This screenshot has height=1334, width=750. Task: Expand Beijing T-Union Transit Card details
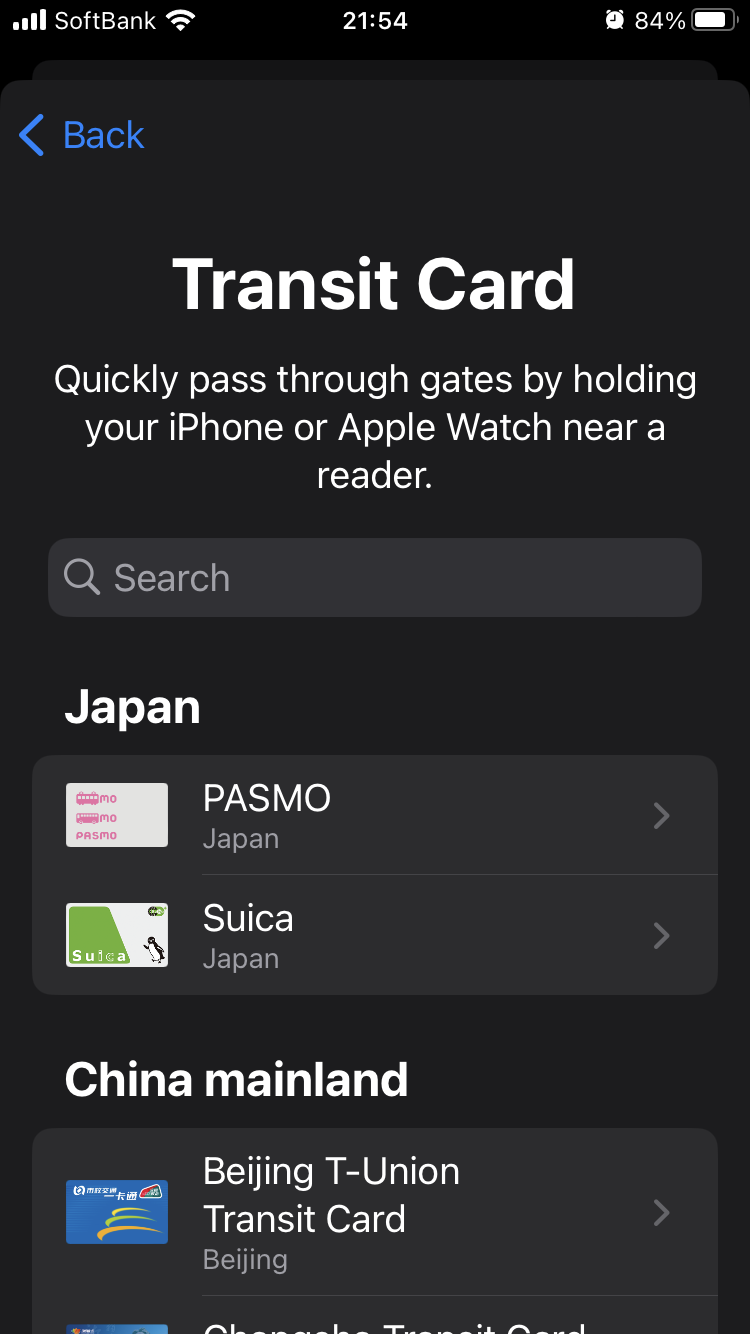661,1212
